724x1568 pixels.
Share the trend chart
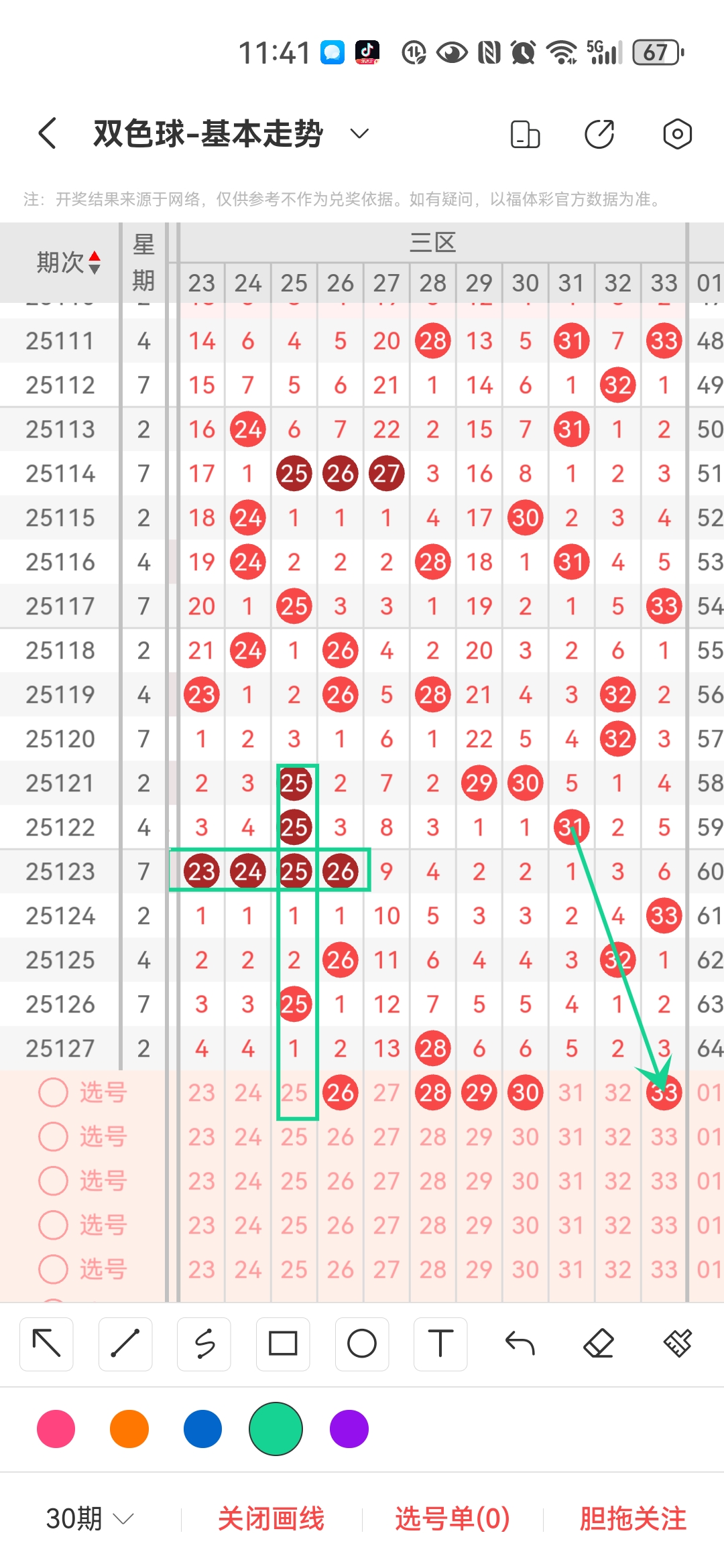[x=599, y=134]
